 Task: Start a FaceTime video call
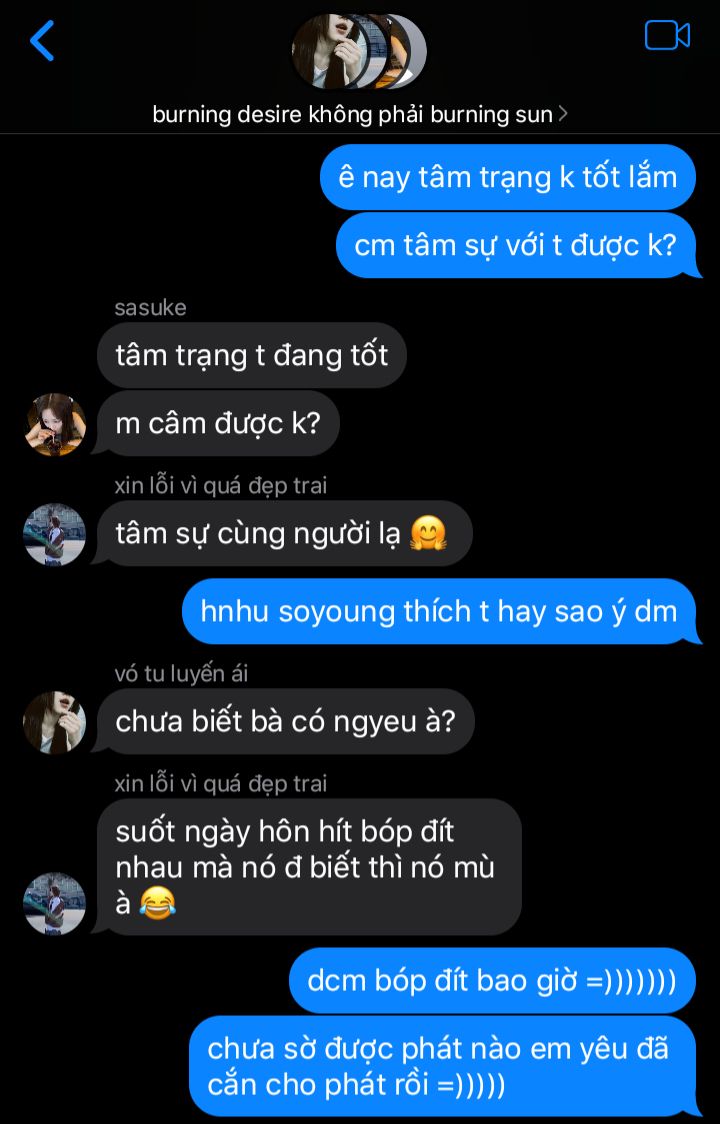click(x=667, y=36)
